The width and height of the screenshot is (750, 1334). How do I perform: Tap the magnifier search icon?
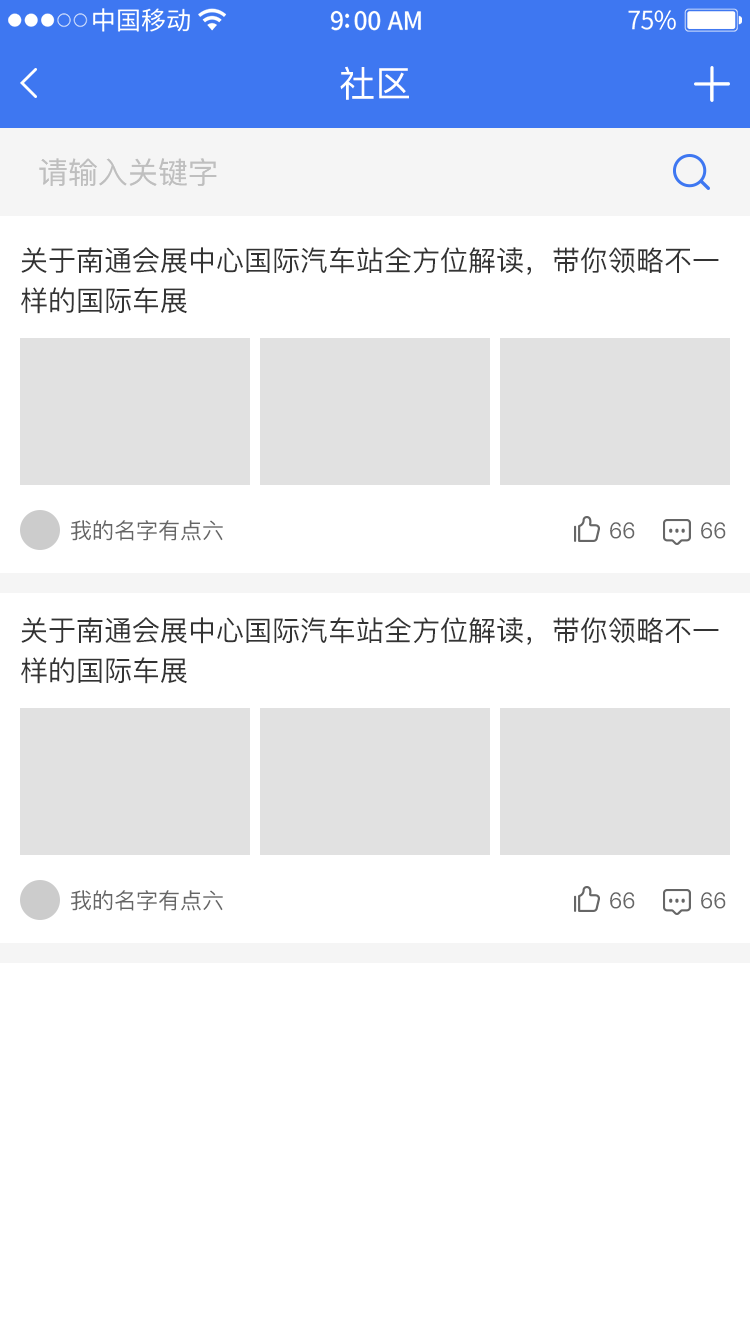pos(690,172)
